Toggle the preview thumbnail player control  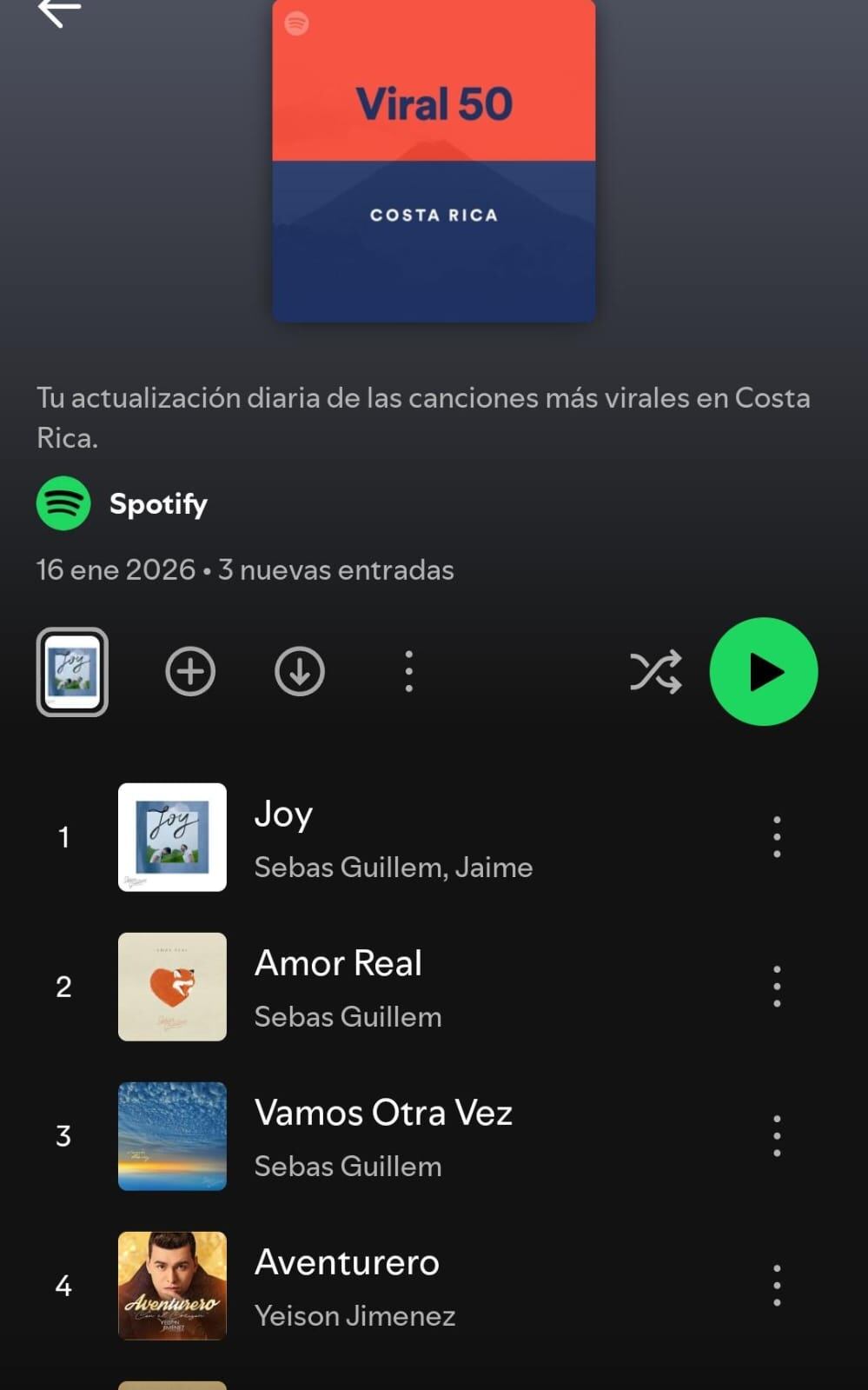pos(72,671)
